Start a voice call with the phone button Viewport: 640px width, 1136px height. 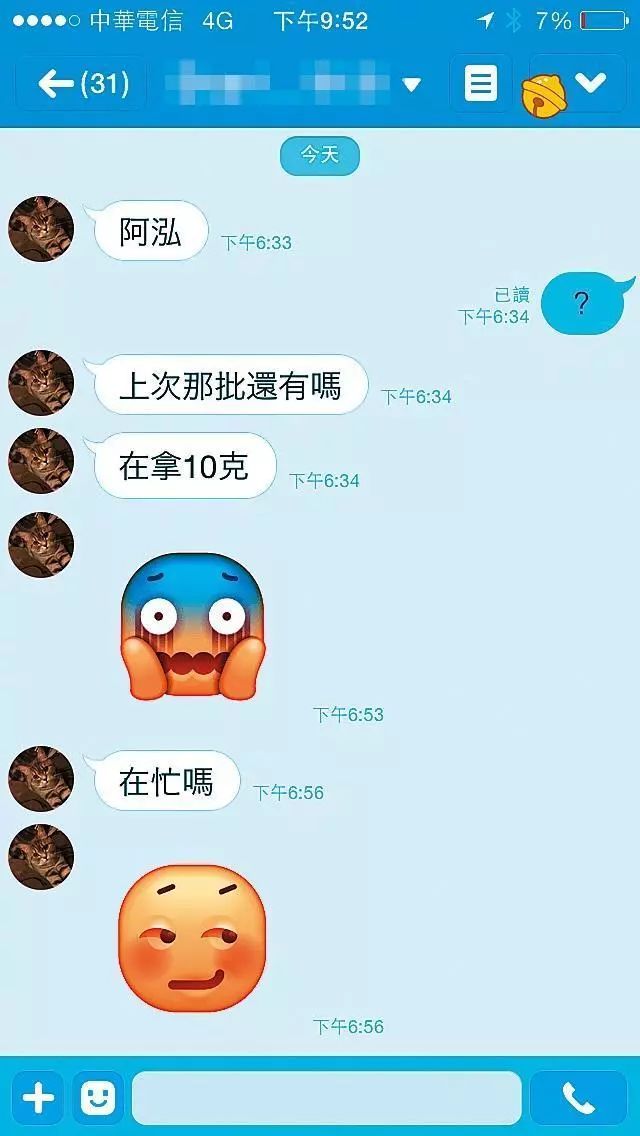click(x=578, y=1098)
